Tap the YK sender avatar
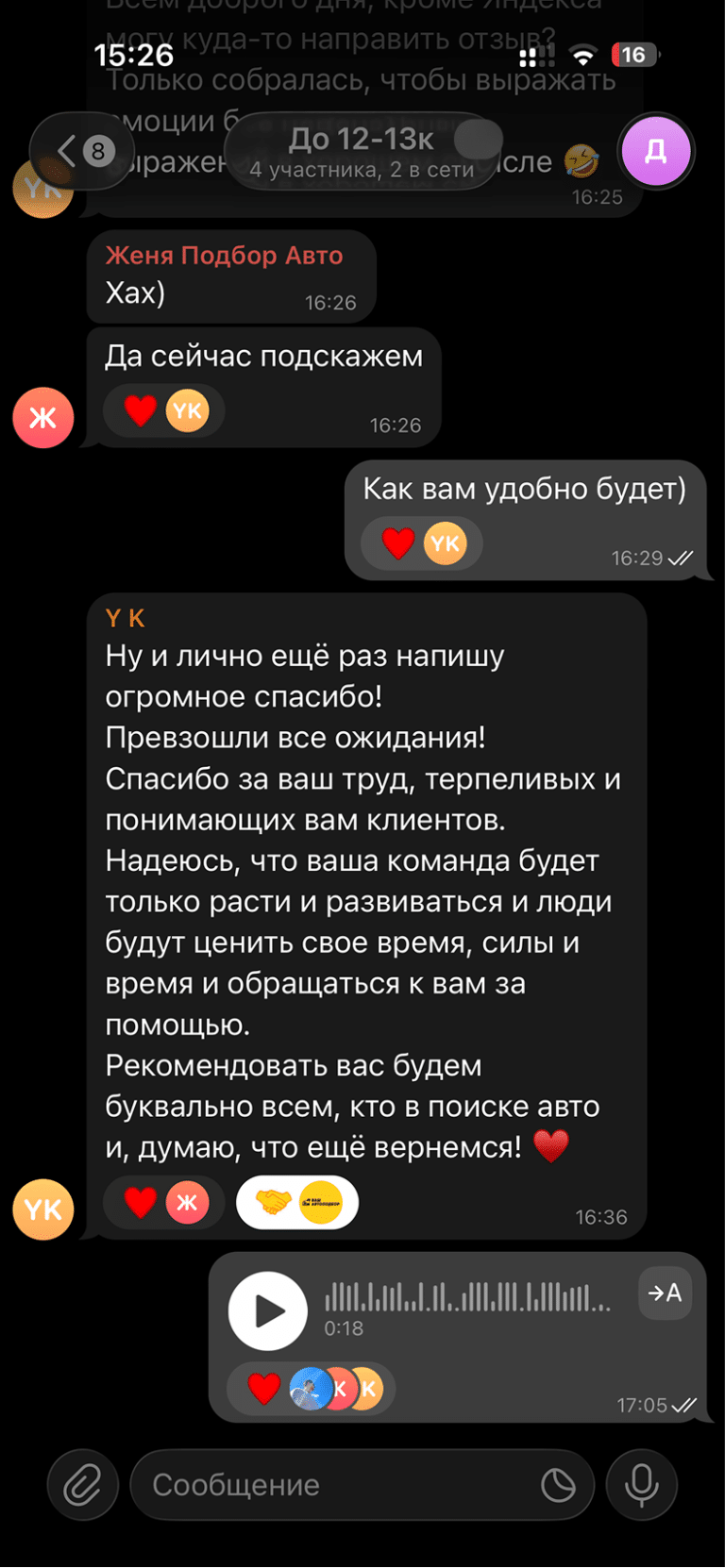This screenshot has height=1568, width=725. point(42,1208)
